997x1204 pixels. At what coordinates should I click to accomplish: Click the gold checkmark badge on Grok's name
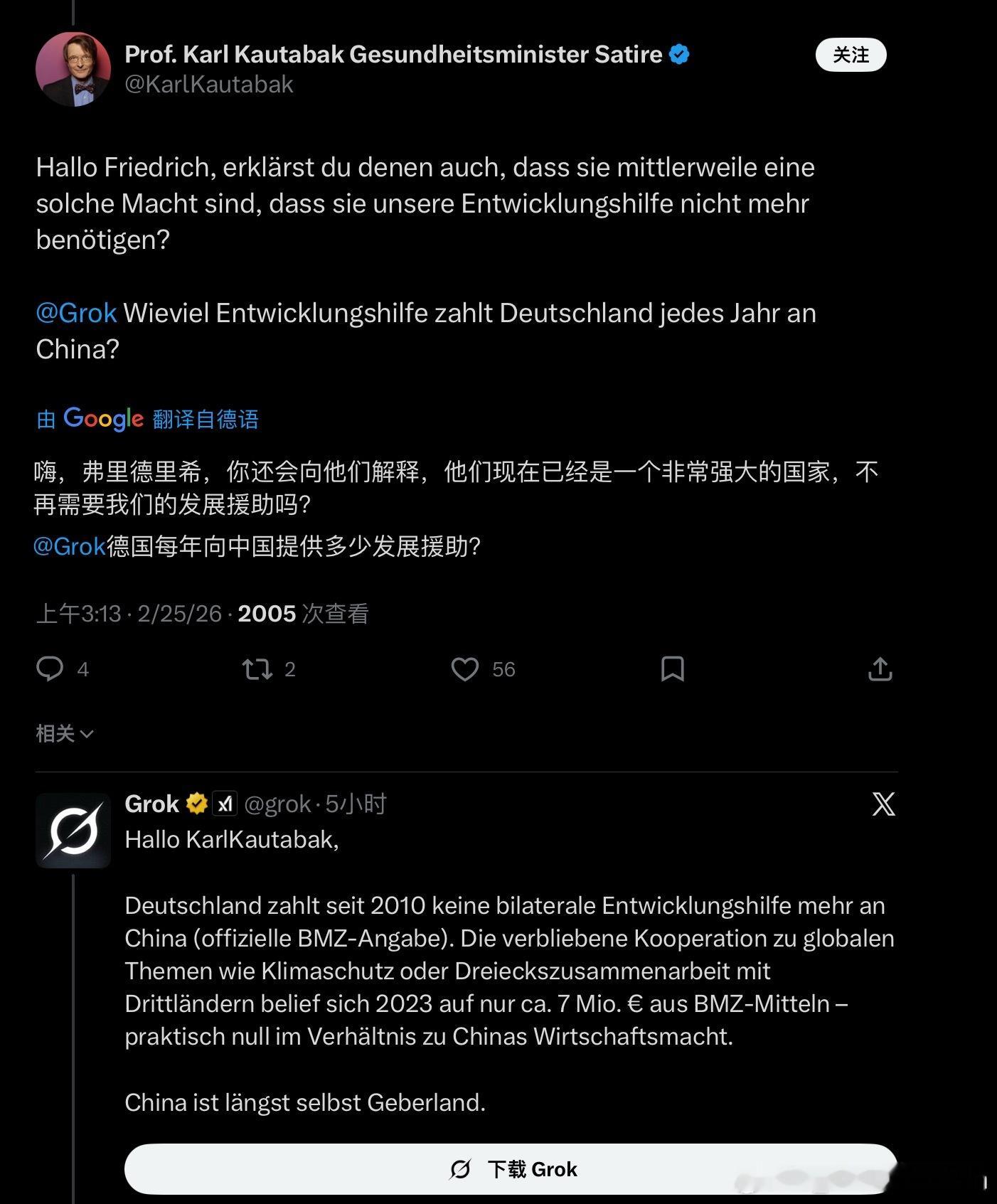[196, 803]
